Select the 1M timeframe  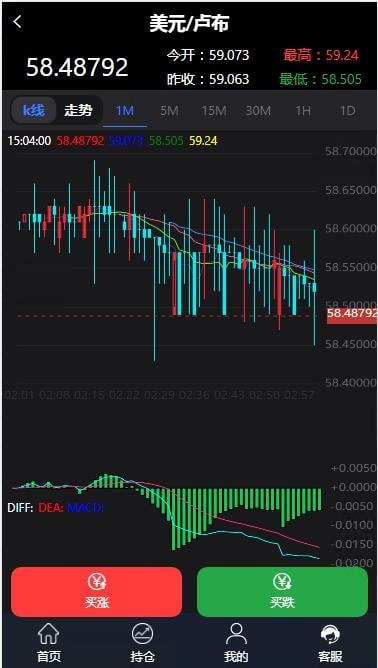[125, 111]
